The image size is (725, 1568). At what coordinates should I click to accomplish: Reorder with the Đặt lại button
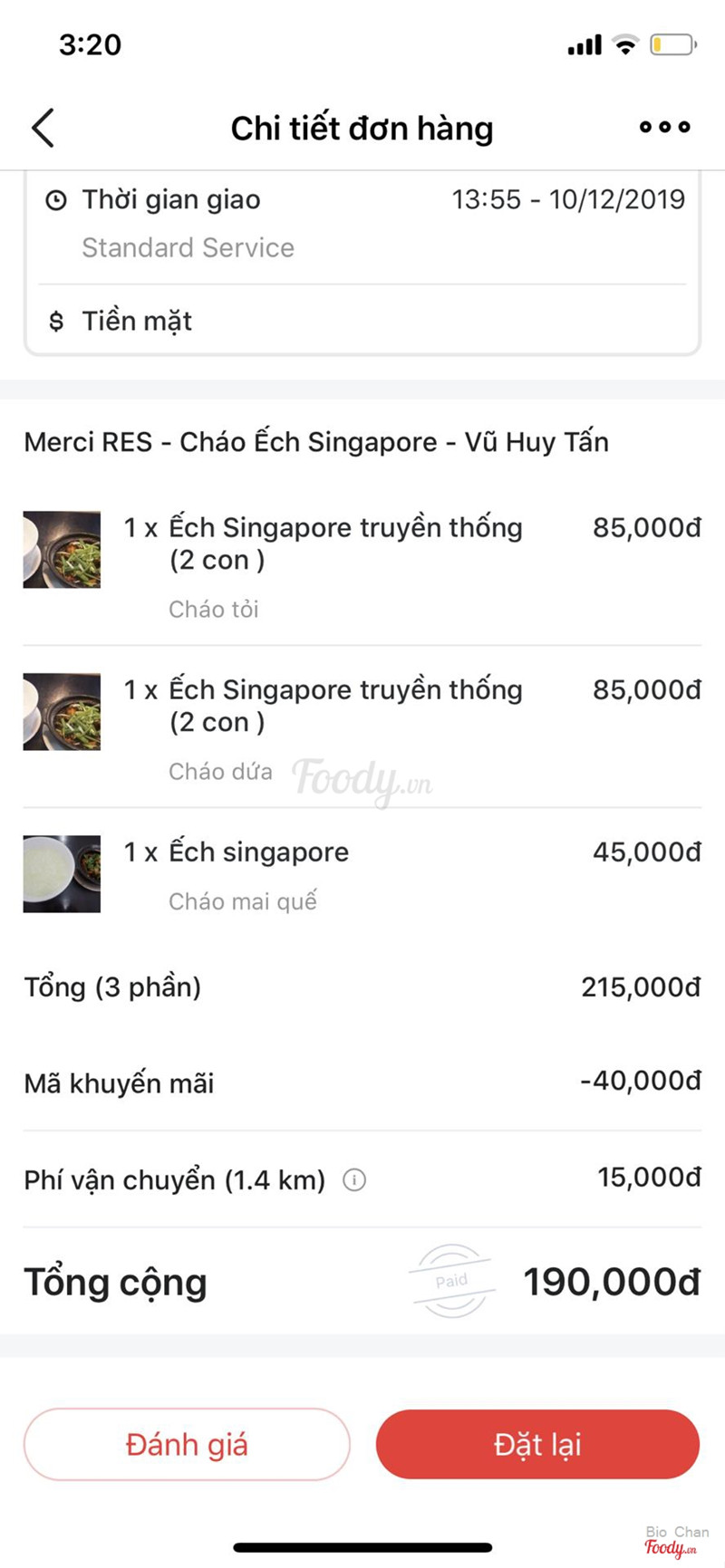click(537, 1444)
